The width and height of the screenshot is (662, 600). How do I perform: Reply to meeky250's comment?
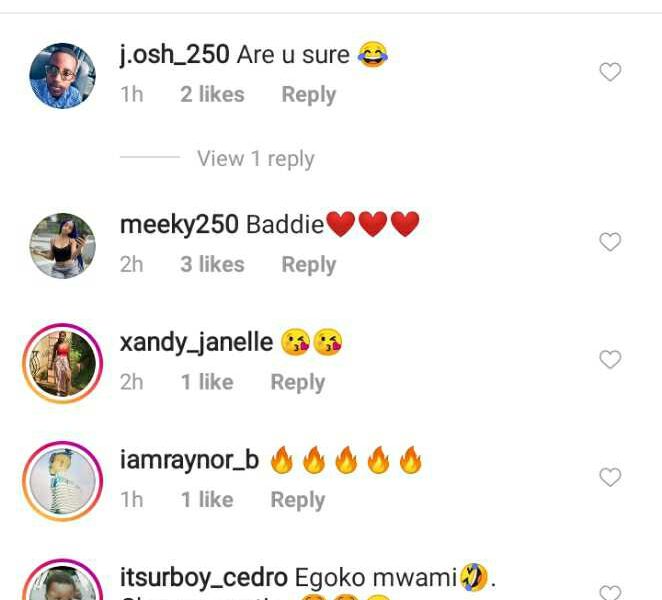(308, 265)
